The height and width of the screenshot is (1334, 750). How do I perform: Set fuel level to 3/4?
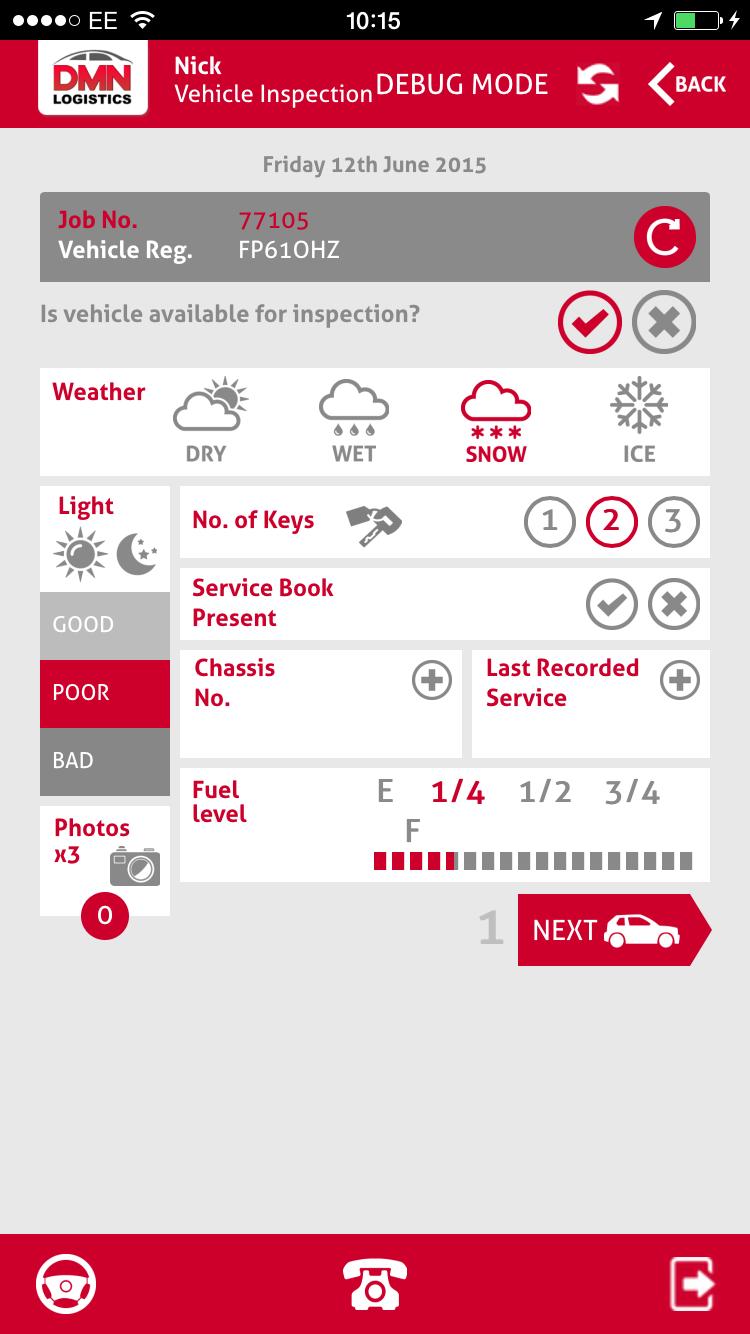pyautogui.click(x=632, y=793)
